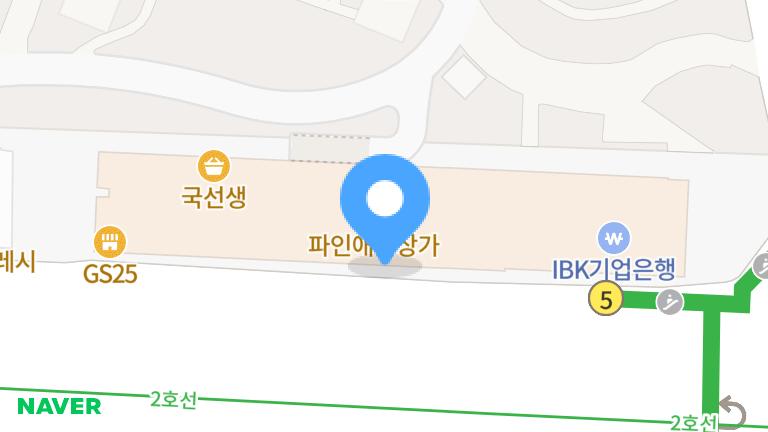The width and height of the screenshot is (768, 432).
Task: Open the IBK기업은행 bank marker
Action: (614, 238)
